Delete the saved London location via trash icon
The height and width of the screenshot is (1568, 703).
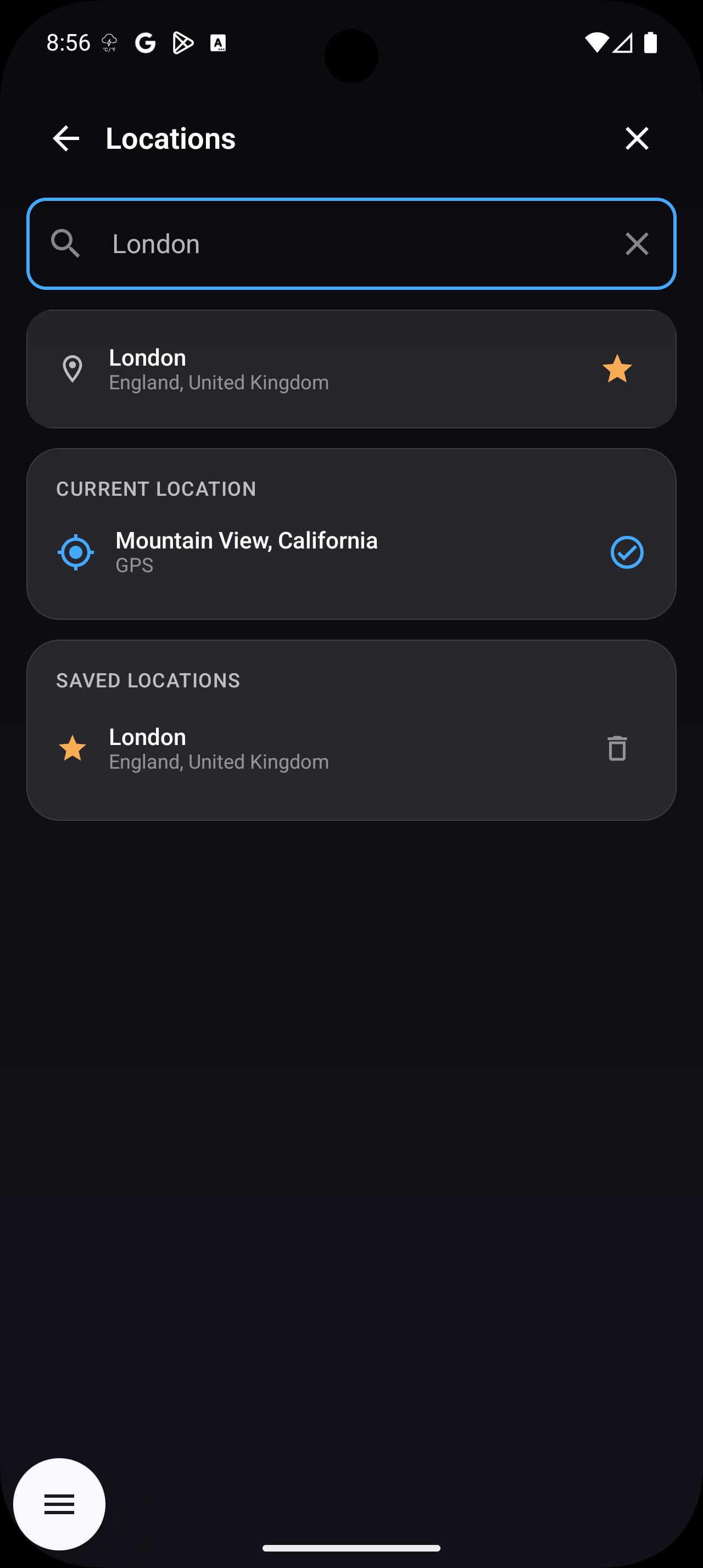617,748
